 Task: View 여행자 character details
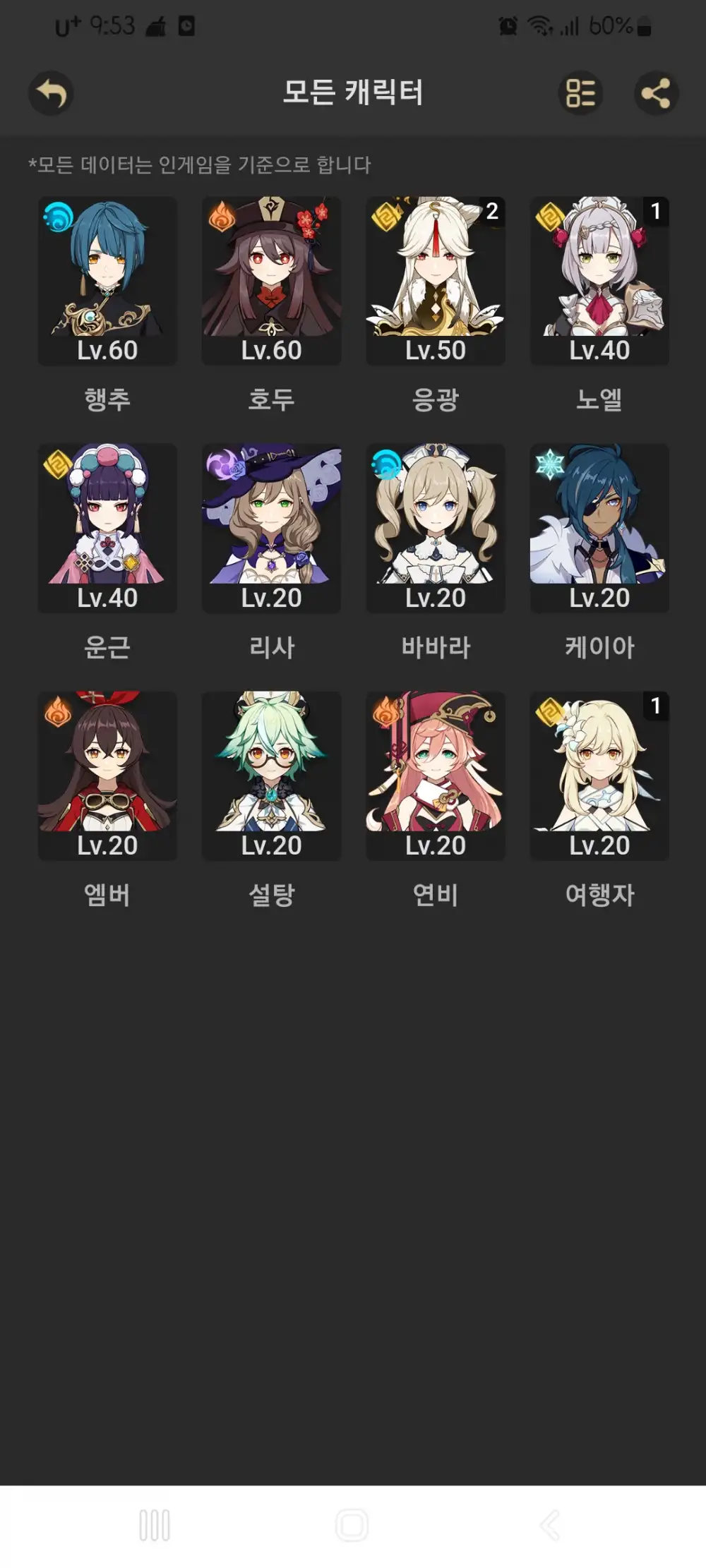click(599, 776)
